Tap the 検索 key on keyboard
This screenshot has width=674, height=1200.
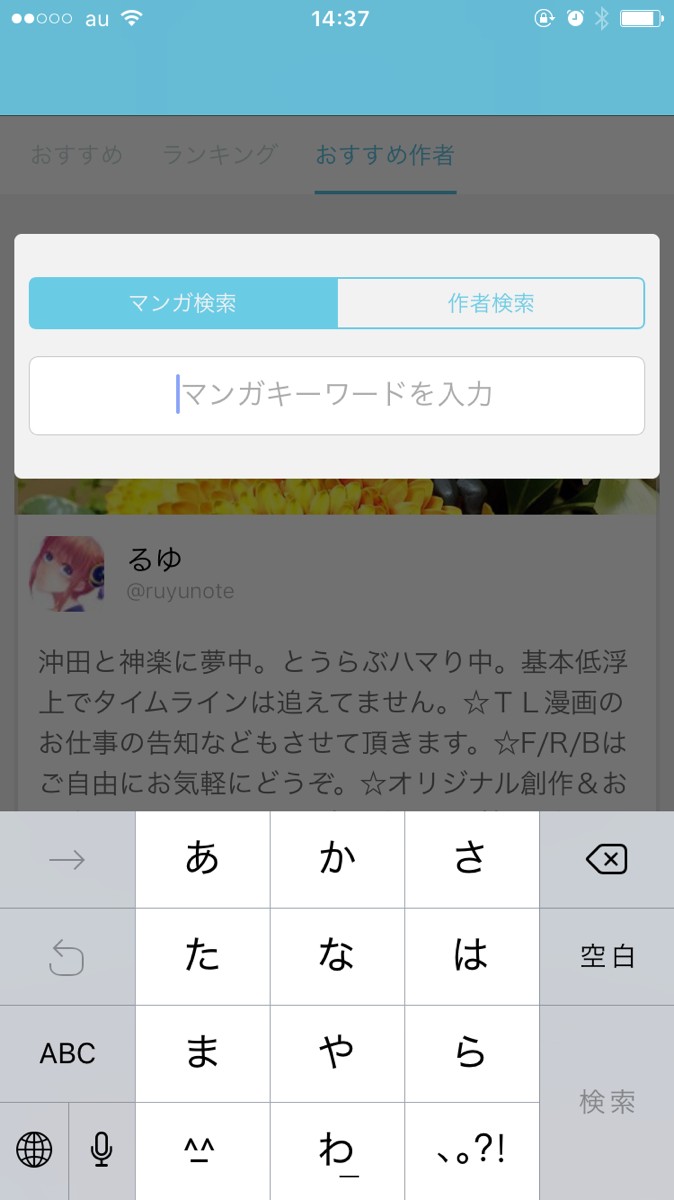coord(607,1102)
